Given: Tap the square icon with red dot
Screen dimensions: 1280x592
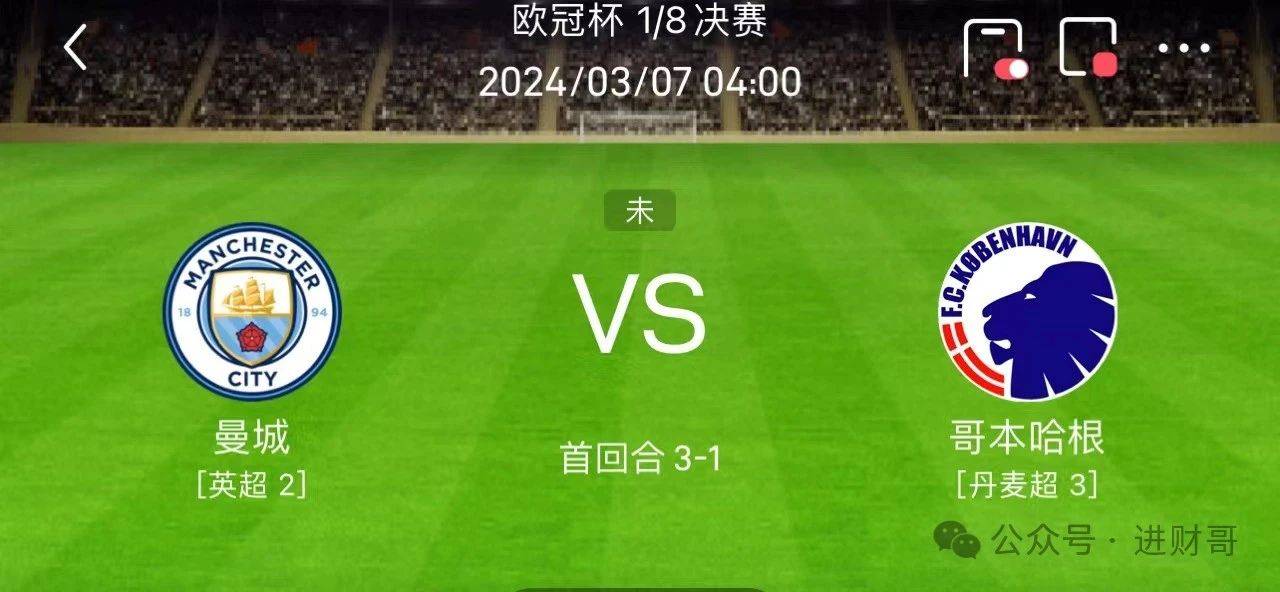Looking at the screenshot, I should pos(1088,47).
